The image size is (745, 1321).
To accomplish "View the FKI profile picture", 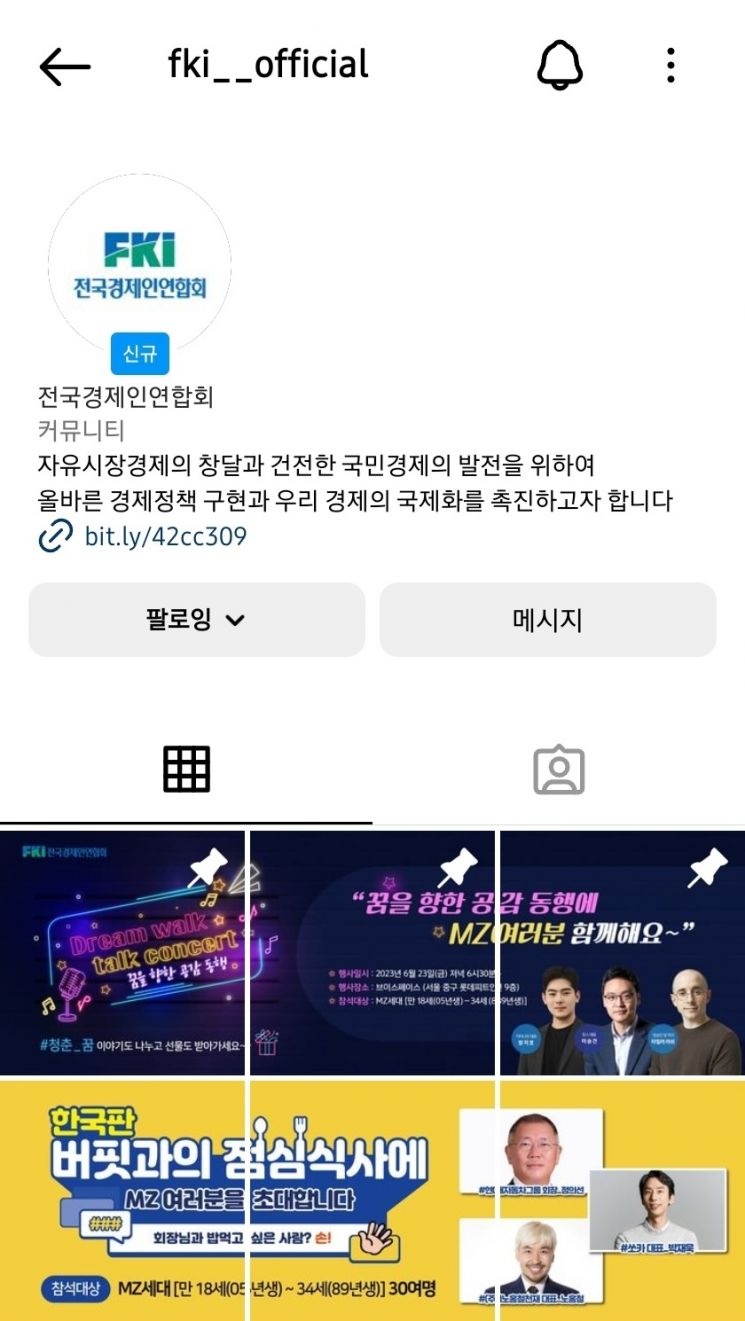I will (140, 265).
